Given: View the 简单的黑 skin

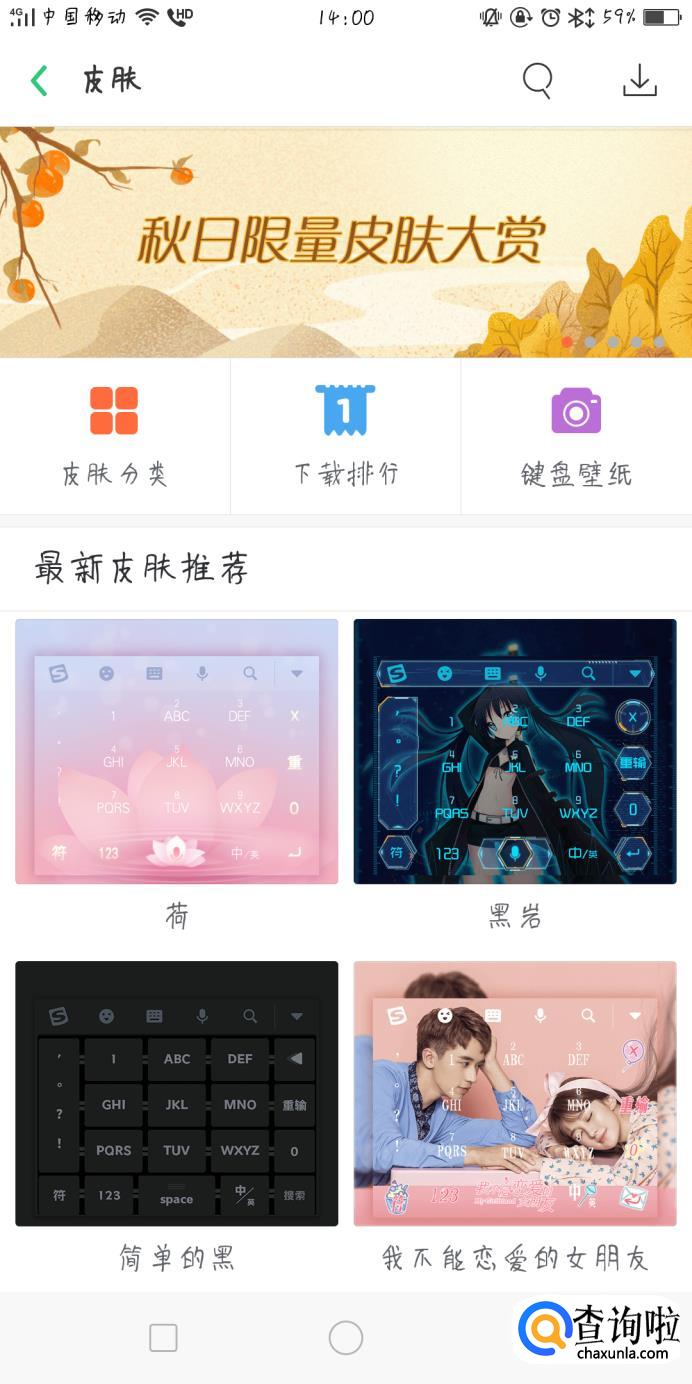Looking at the screenshot, I should pyautogui.click(x=176, y=1094).
